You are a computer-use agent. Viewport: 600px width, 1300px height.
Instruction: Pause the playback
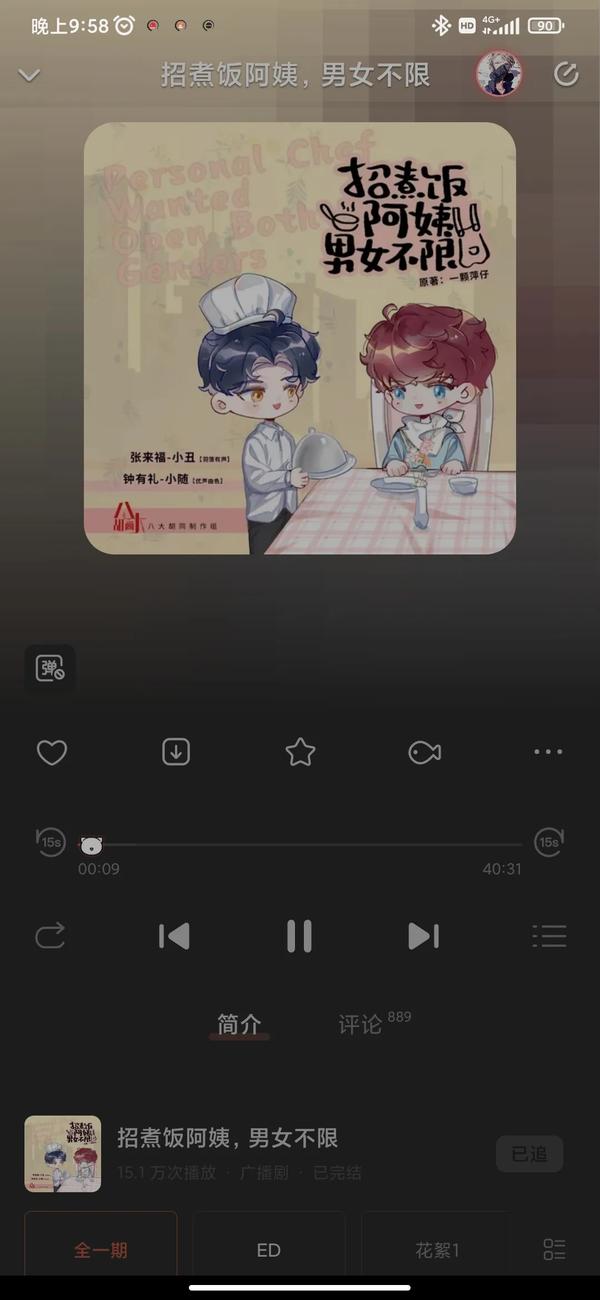(x=299, y=936)
